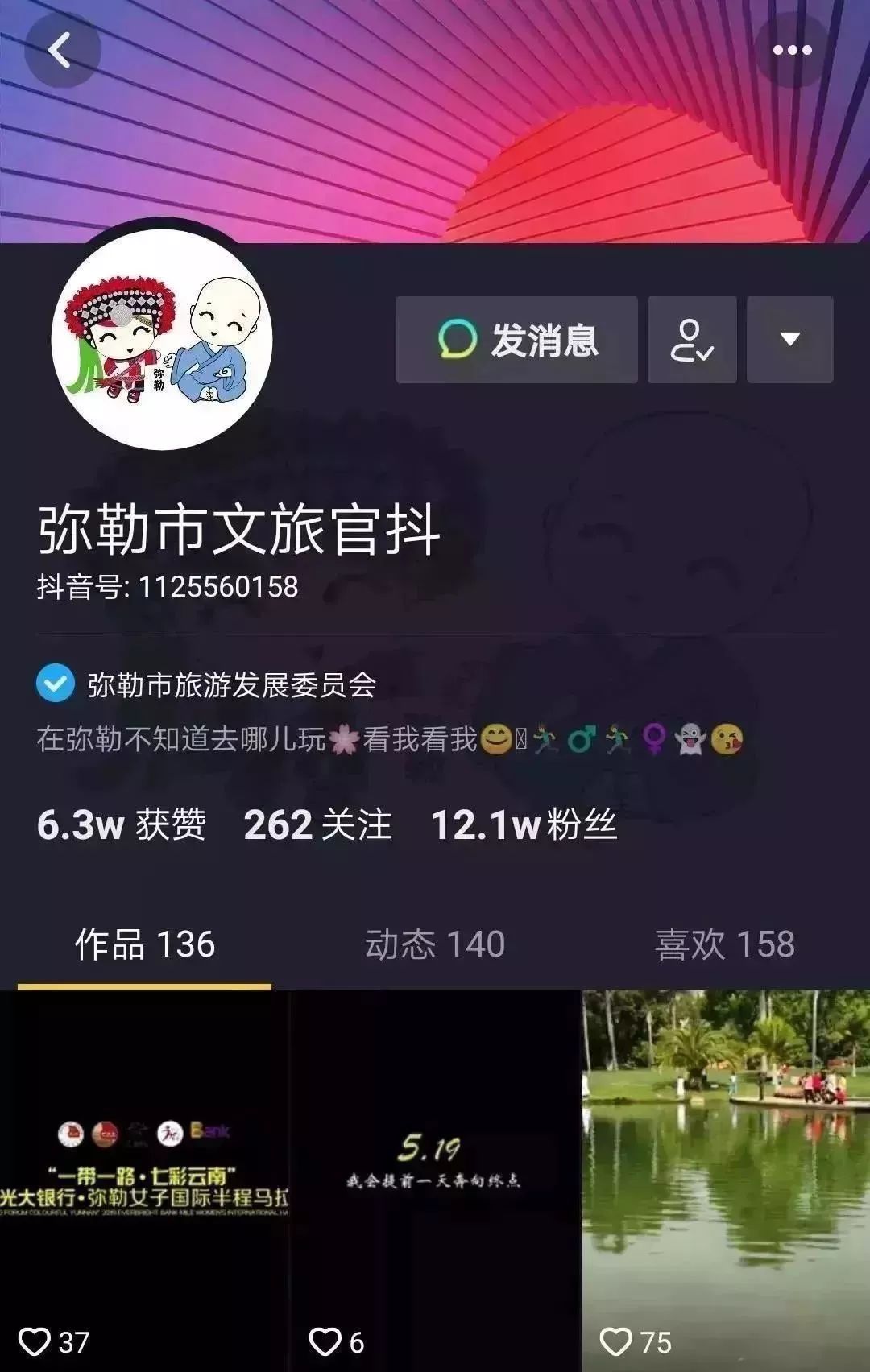Switch to the 动态 140 tab
This screenshot has height=1372, width=870.
coord(435,944)
